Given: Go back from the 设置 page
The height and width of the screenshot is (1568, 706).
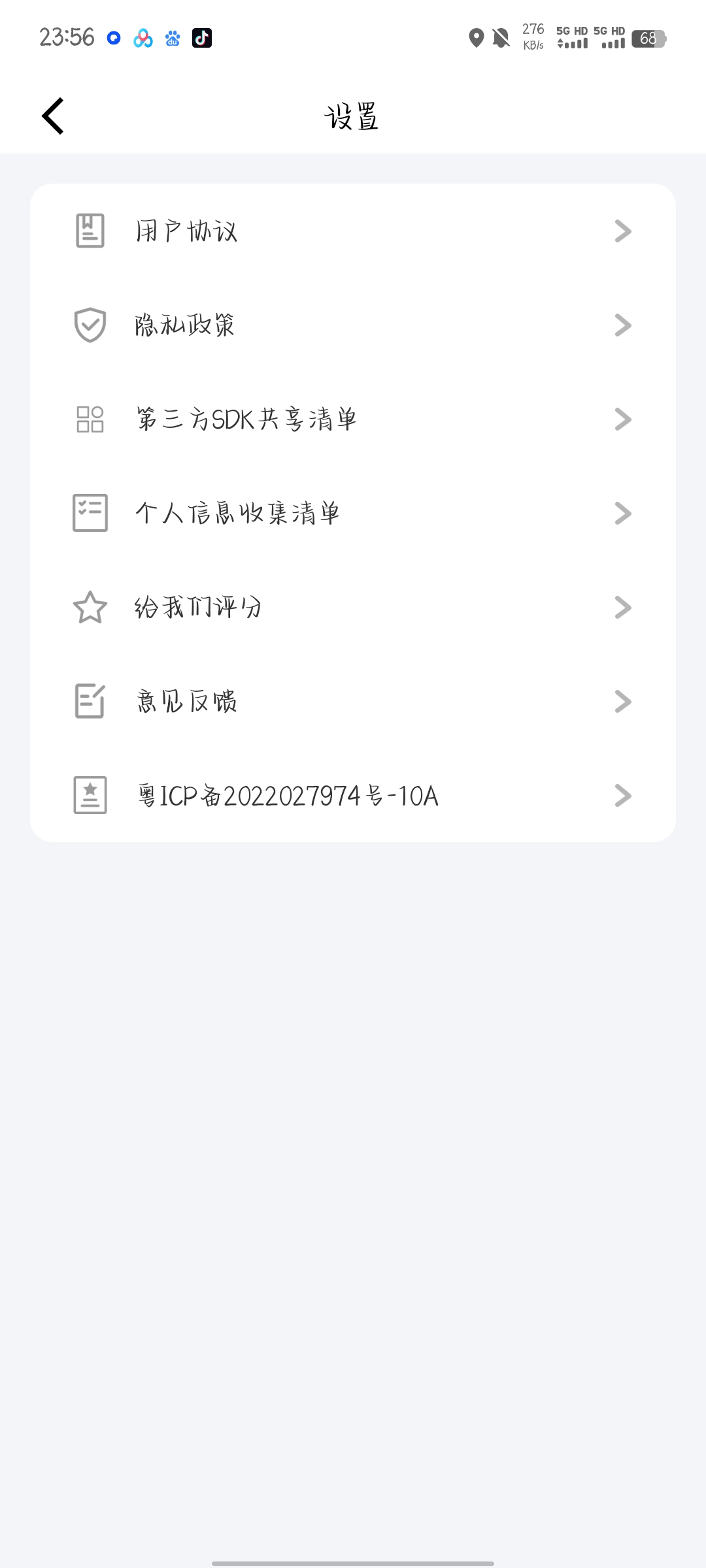Looking at the screenshot, I should click(53, 116).
